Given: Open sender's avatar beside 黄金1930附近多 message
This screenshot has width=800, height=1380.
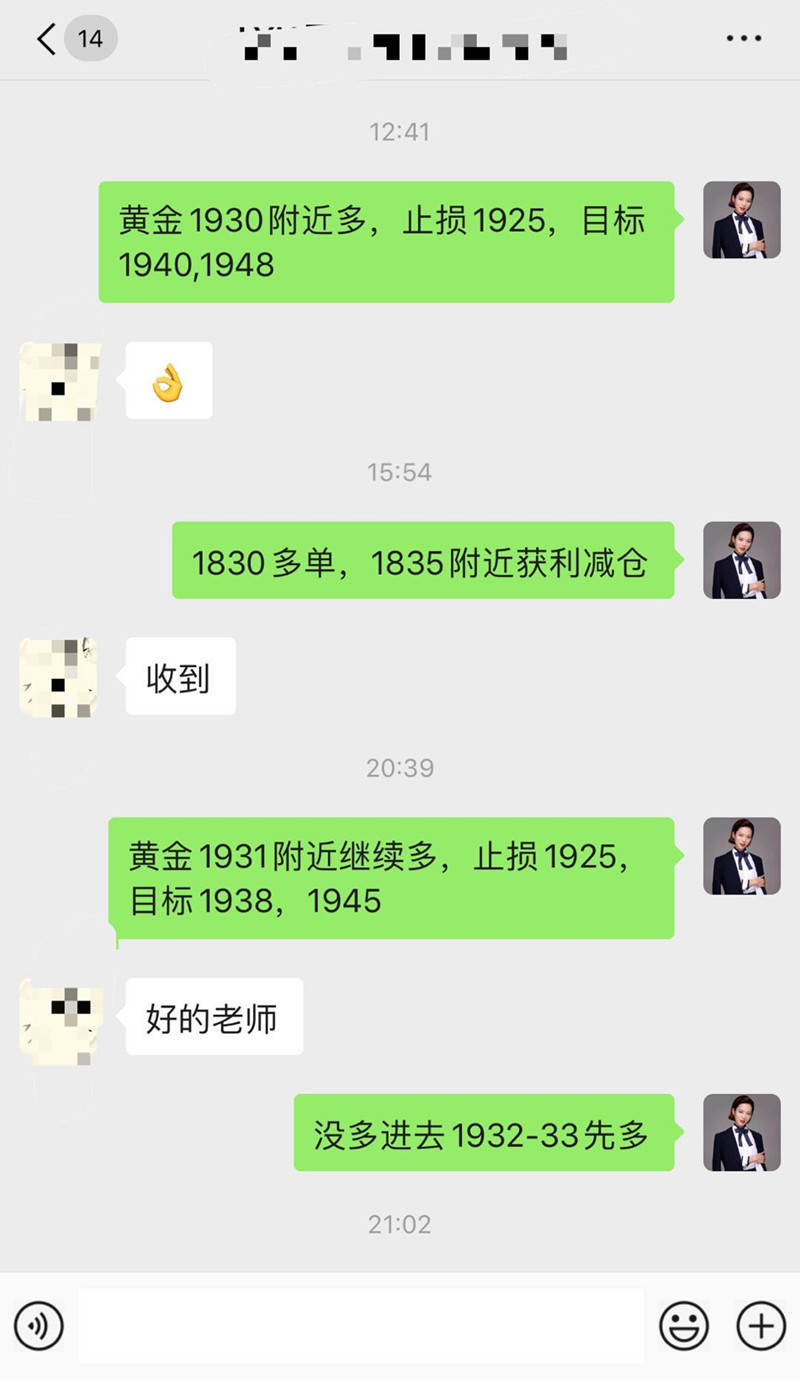Looking at the screenshot, I should pos(741,220).
